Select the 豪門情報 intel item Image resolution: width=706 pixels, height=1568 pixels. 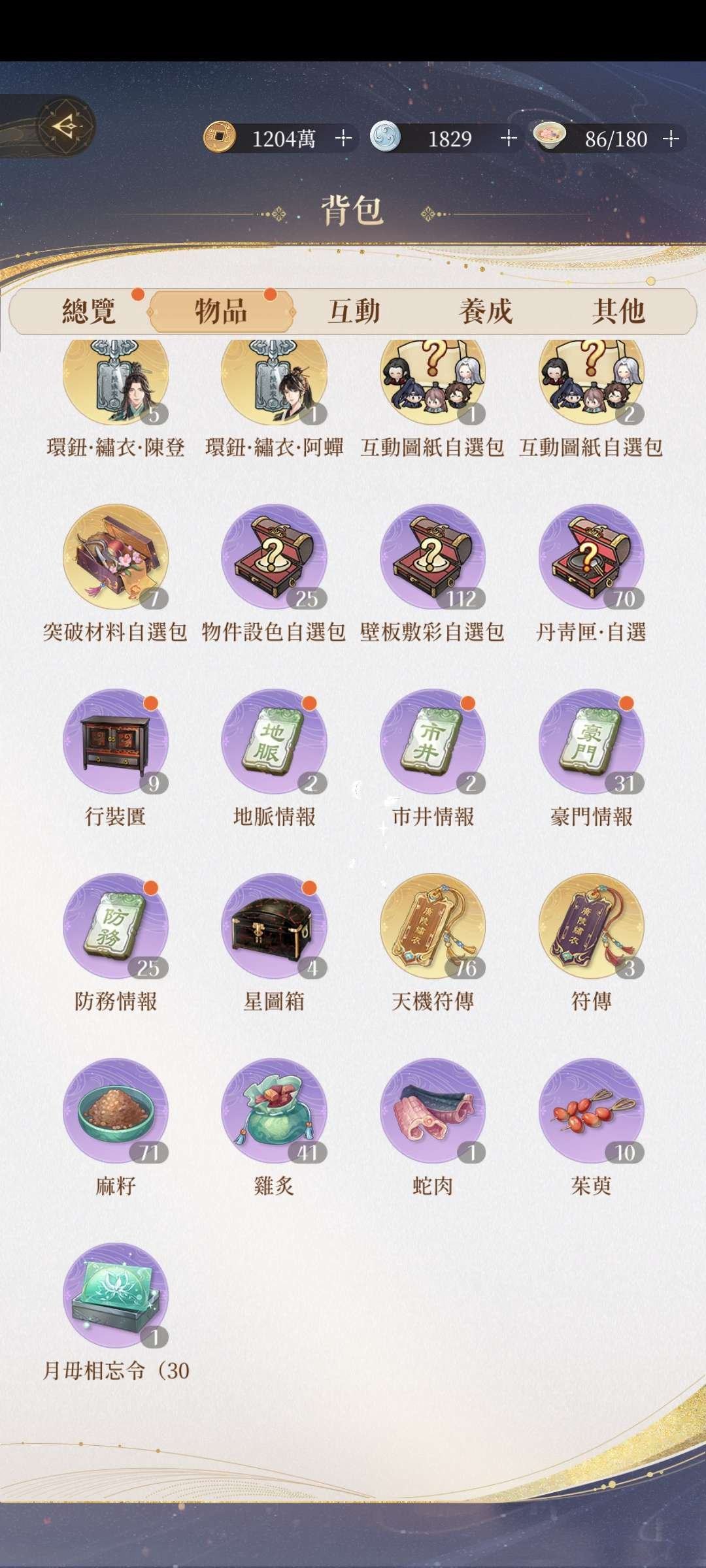pos(592,745)
